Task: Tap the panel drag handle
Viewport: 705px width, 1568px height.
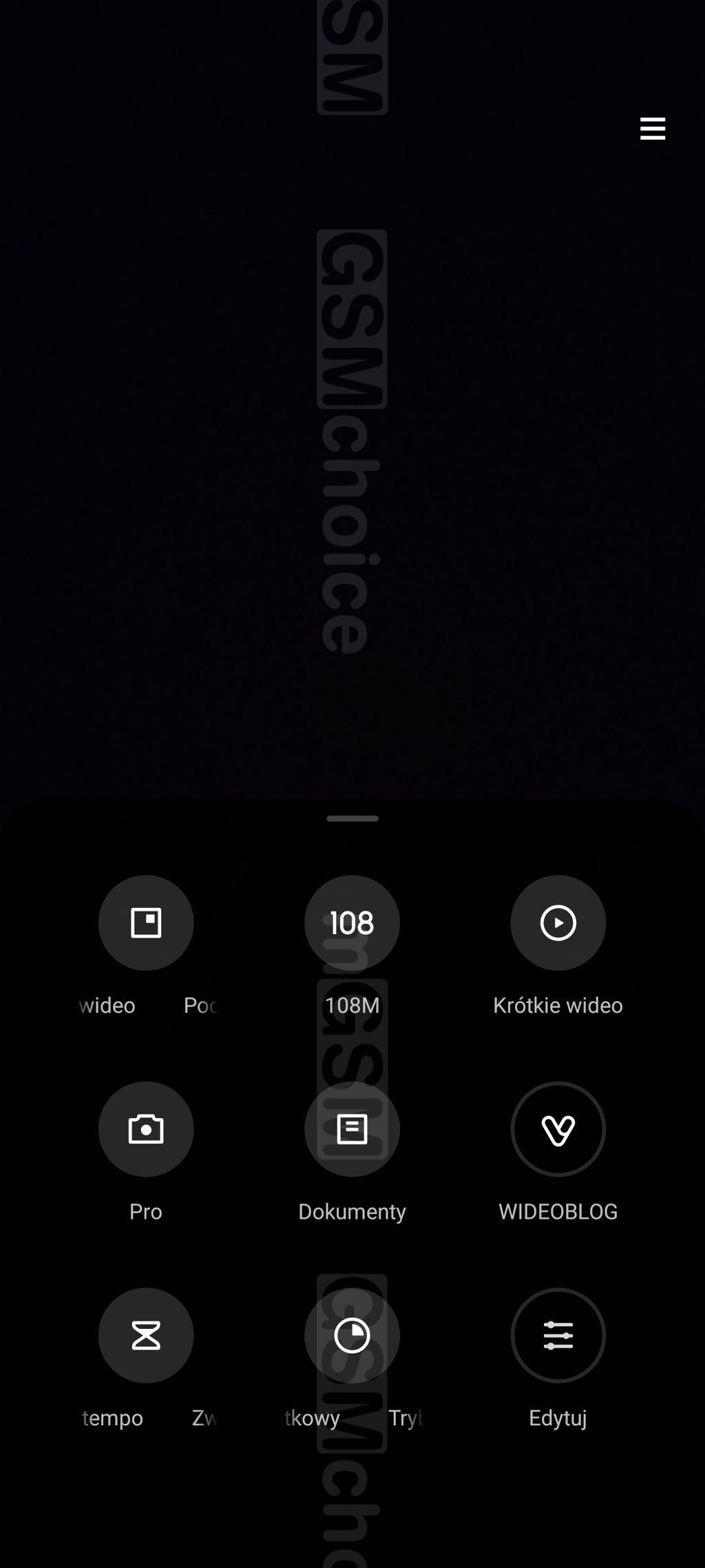Action: pos(352,818)
